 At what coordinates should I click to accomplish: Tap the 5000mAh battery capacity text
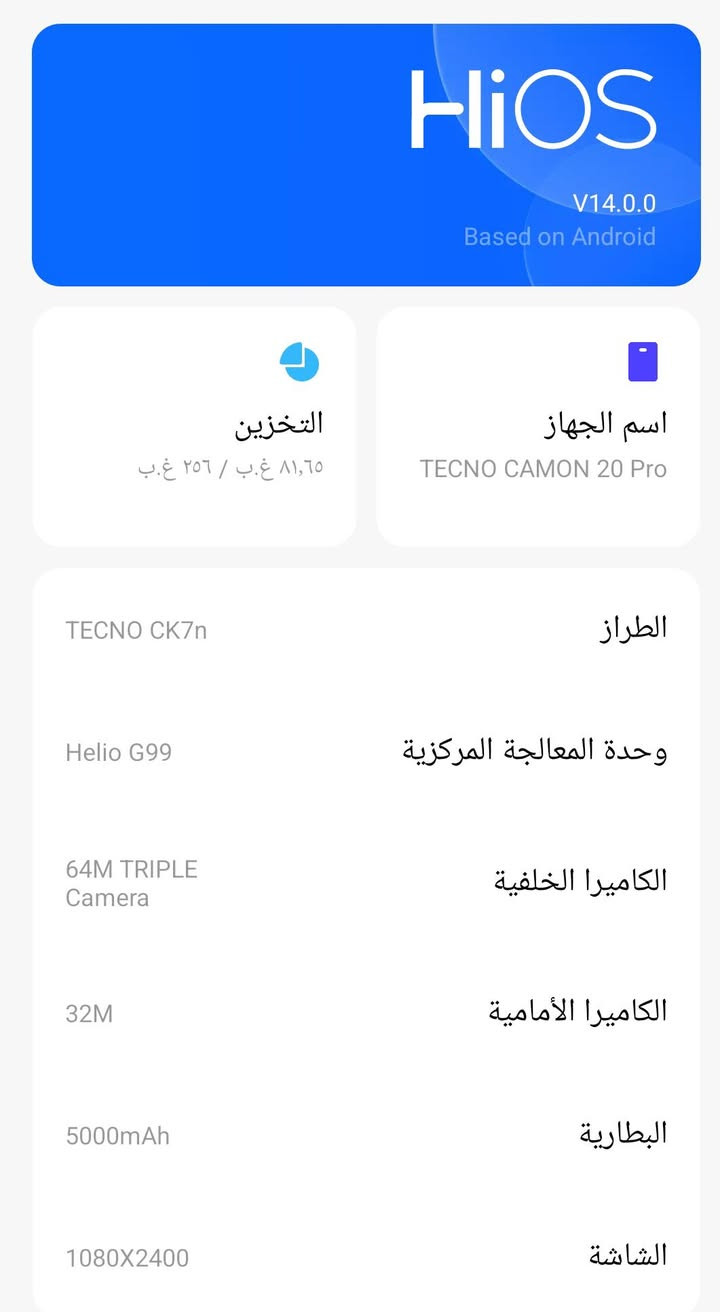pos(118,1136)
